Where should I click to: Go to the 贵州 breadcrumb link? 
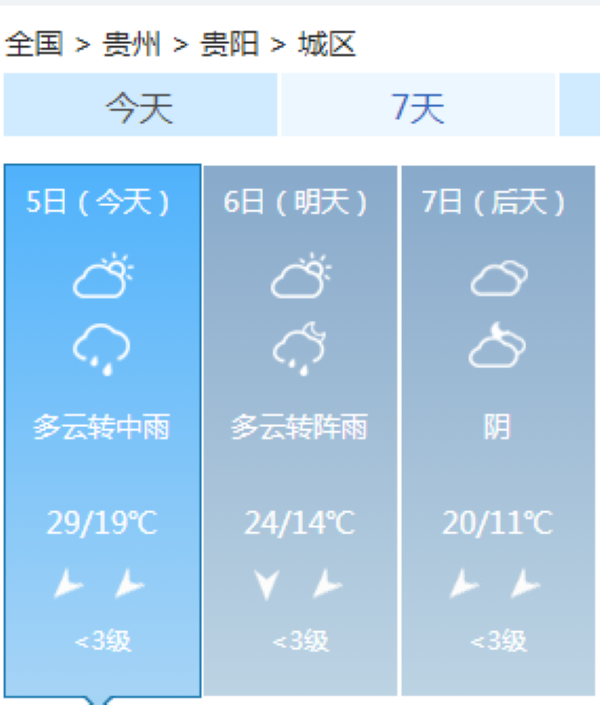click(x=132, y=44)
